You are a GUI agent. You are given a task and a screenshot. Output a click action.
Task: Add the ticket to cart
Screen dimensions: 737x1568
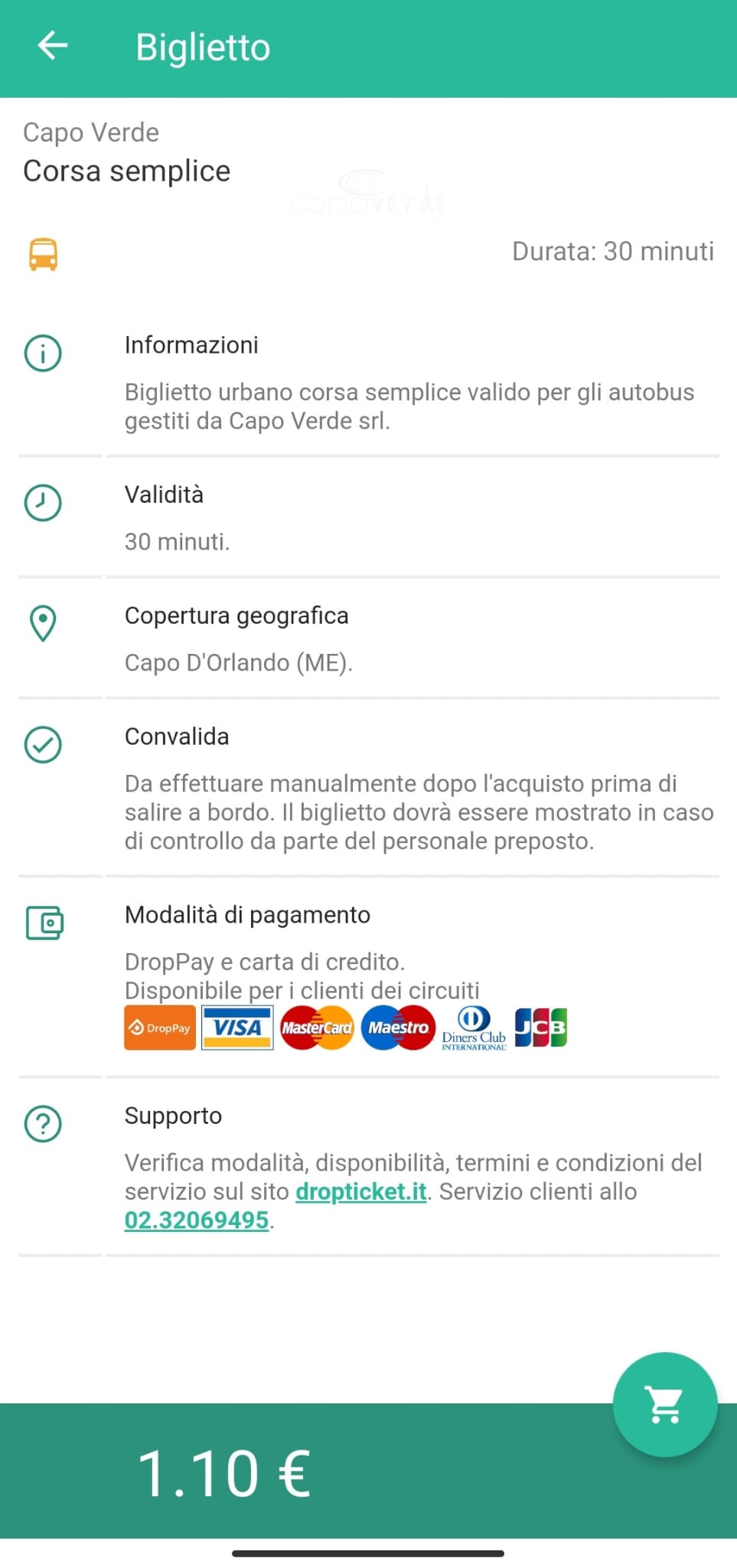coord(664,1404)
